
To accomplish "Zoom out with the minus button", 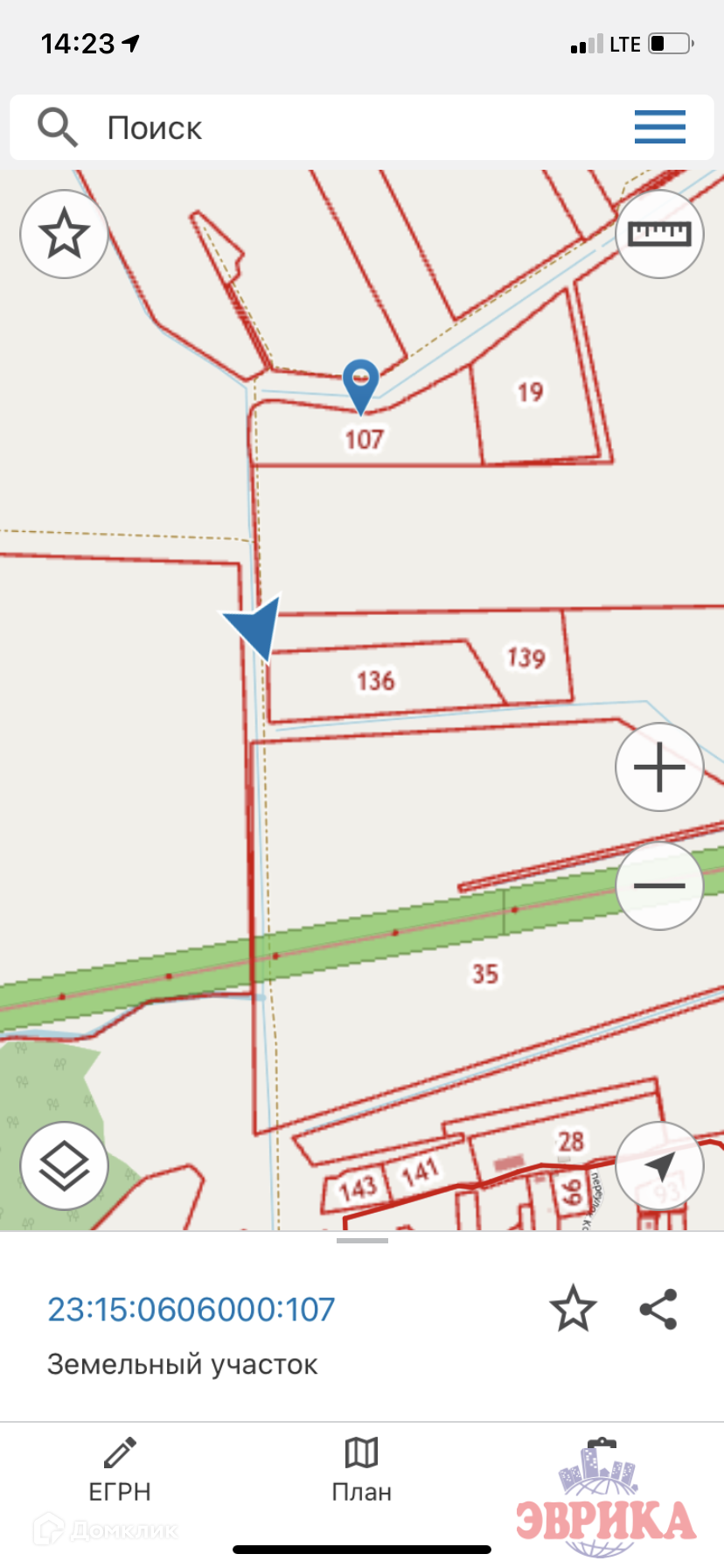I will point(659,885).
